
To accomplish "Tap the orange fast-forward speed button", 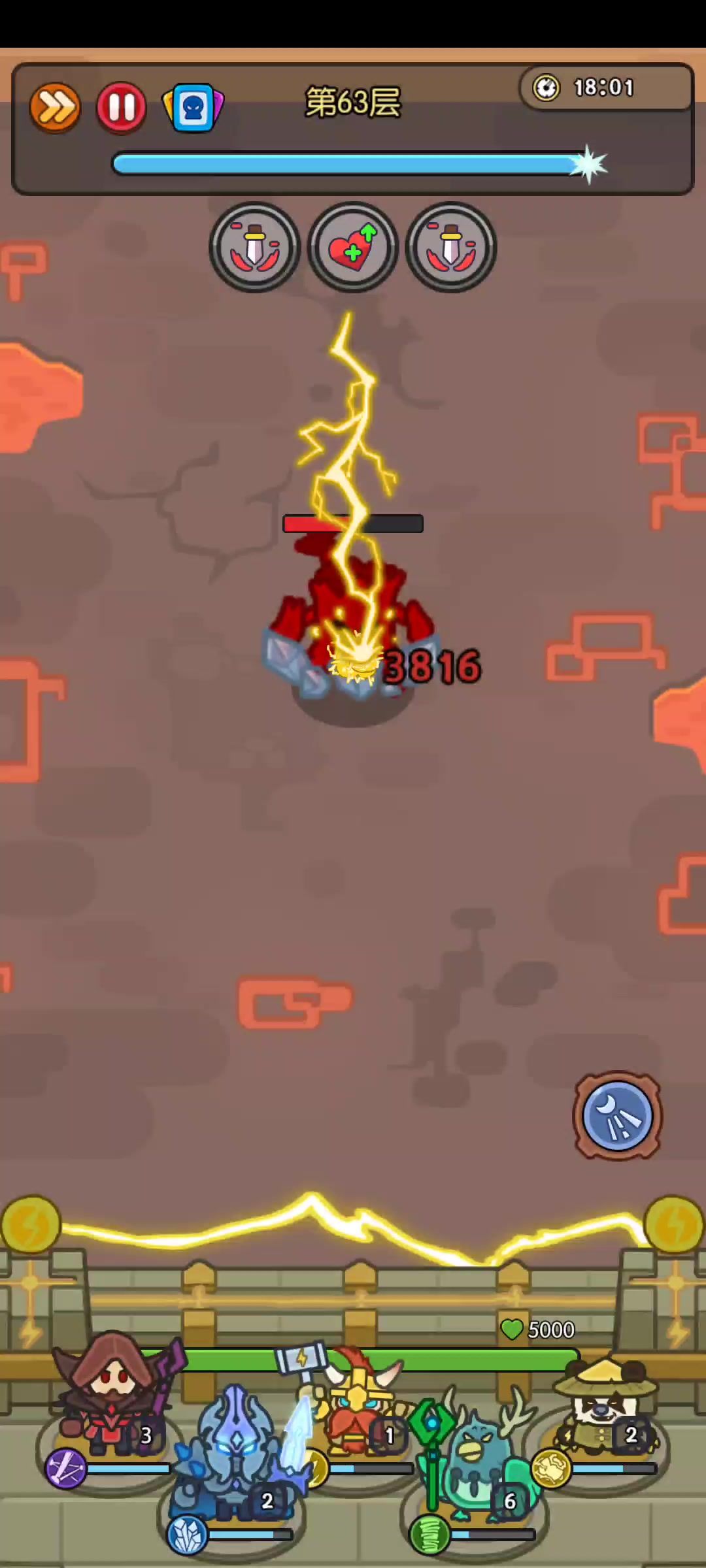I will [55, 107].
